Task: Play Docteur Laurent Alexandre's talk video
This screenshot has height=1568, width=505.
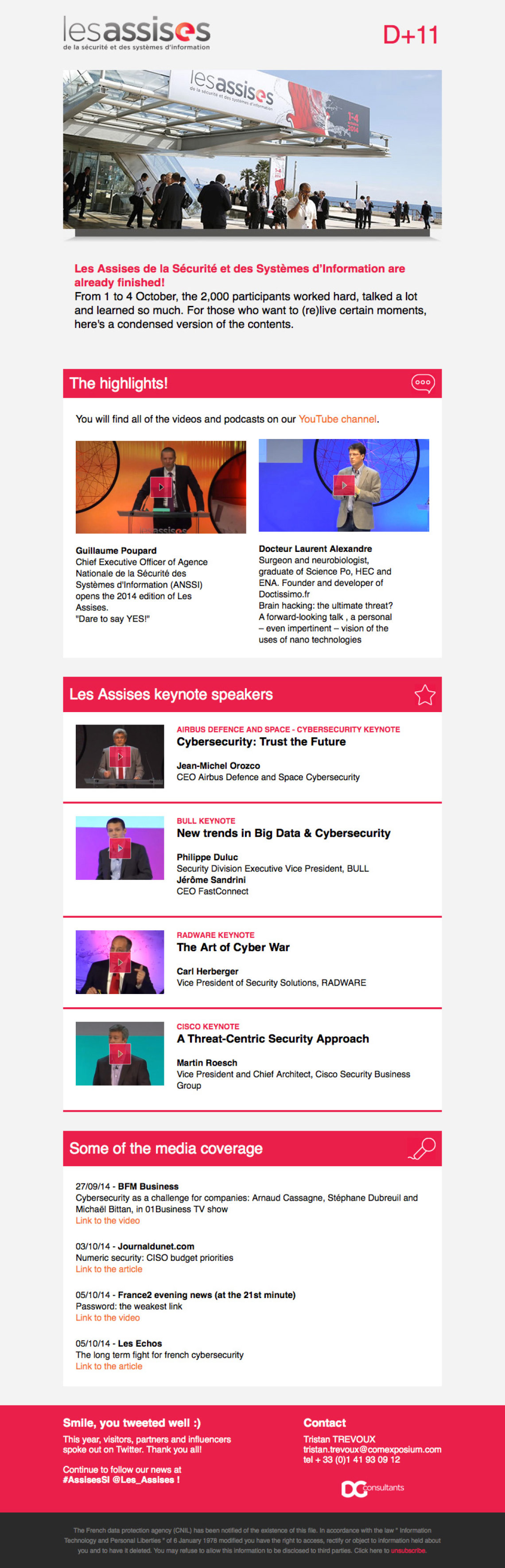Action: point(344,485)
